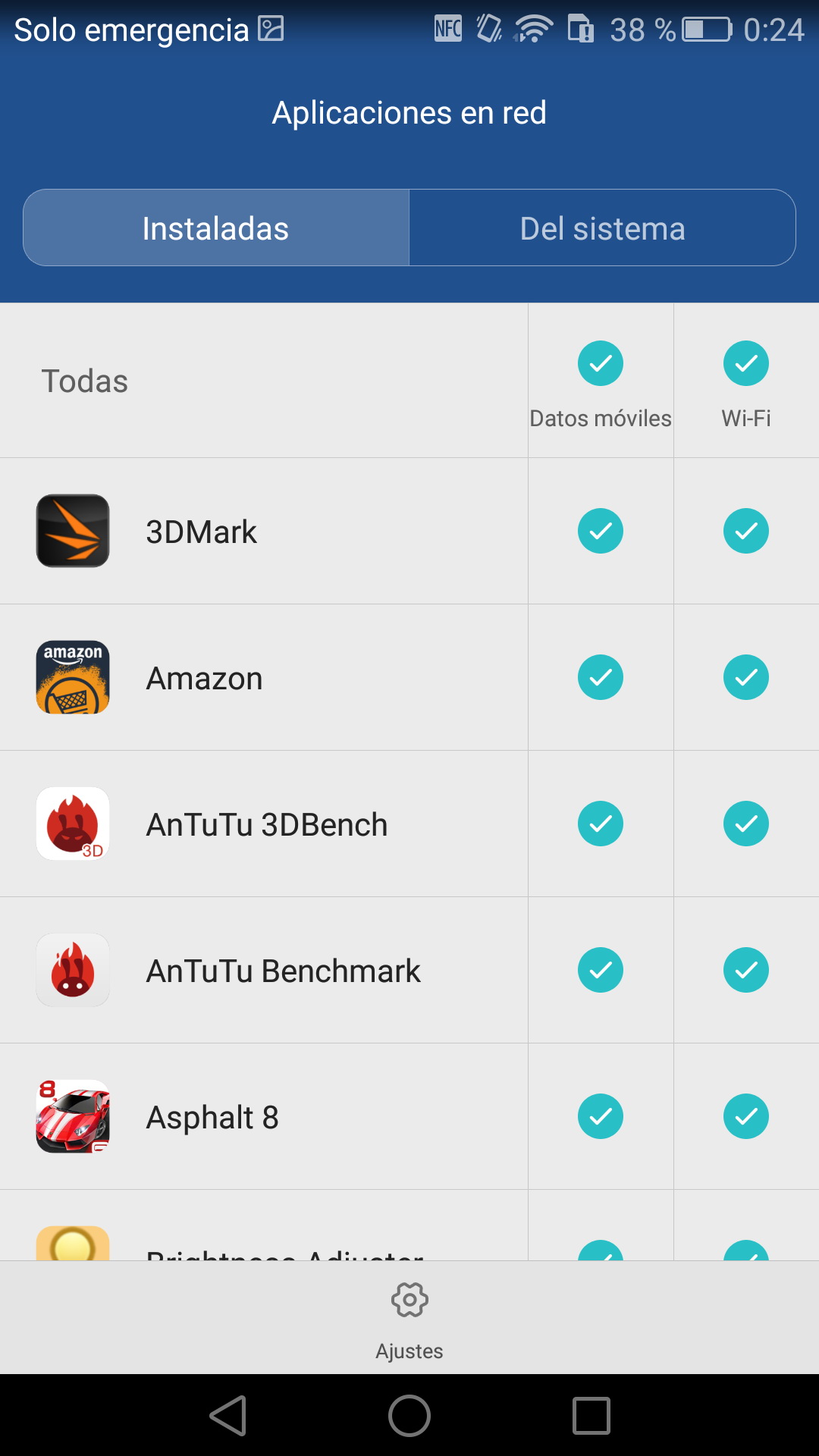
Task: Block Wi-Fi for AnTuTu Benchmark
Action: [x=746, y=970]
